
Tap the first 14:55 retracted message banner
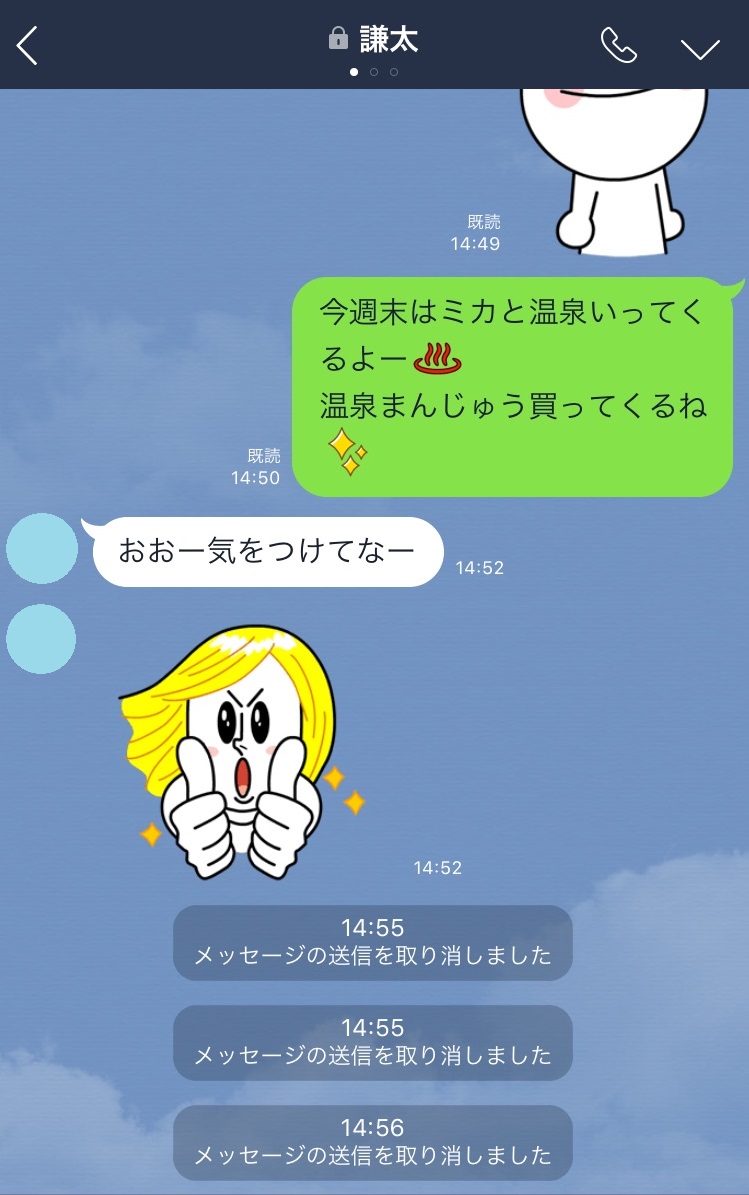click(373, 942)
